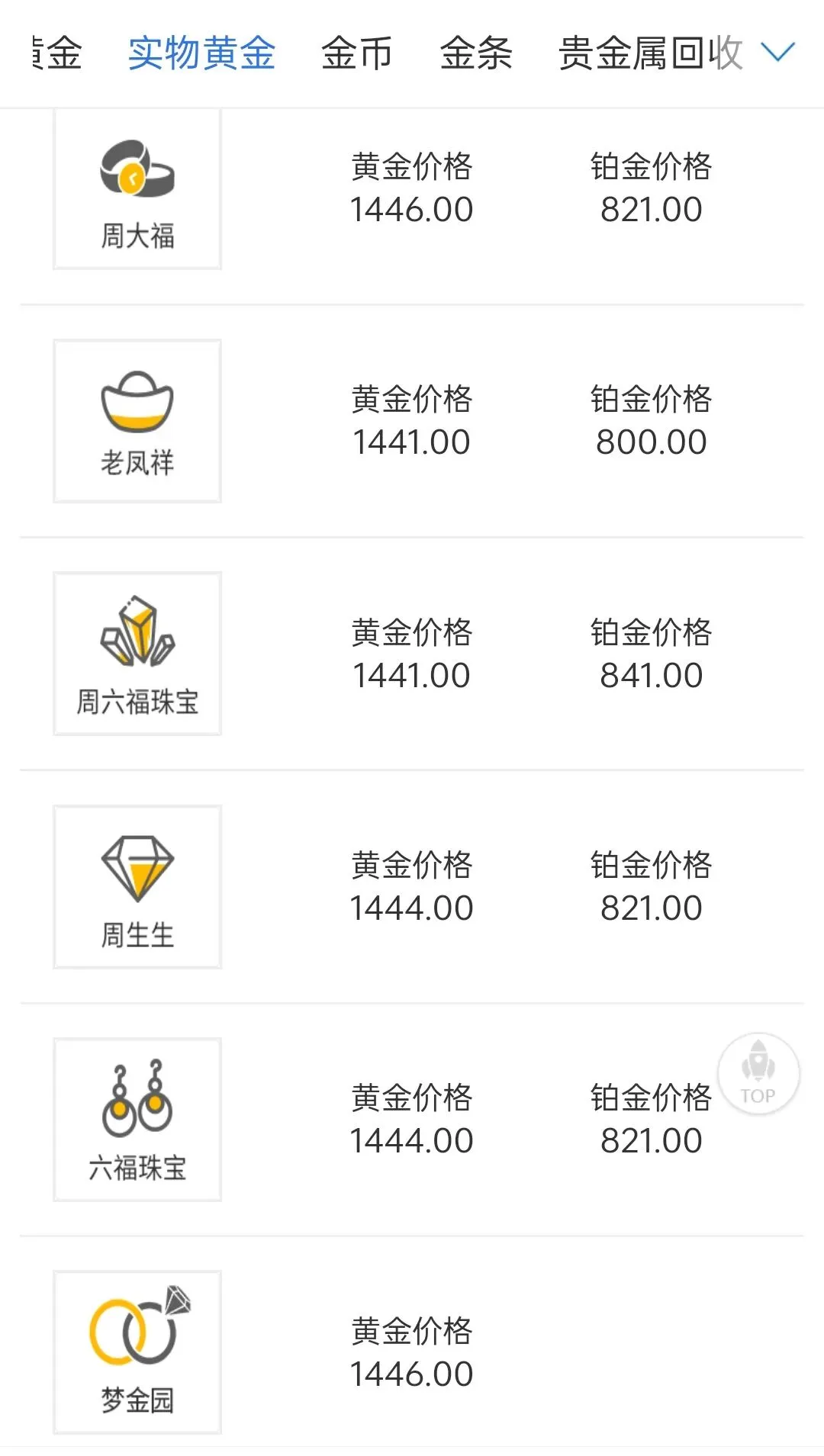Image resolution: width=824 pixels, height=1456 pixels.
Task: Open the 六福珠宝 brand tile
Action: click(x=137, y=1120)
